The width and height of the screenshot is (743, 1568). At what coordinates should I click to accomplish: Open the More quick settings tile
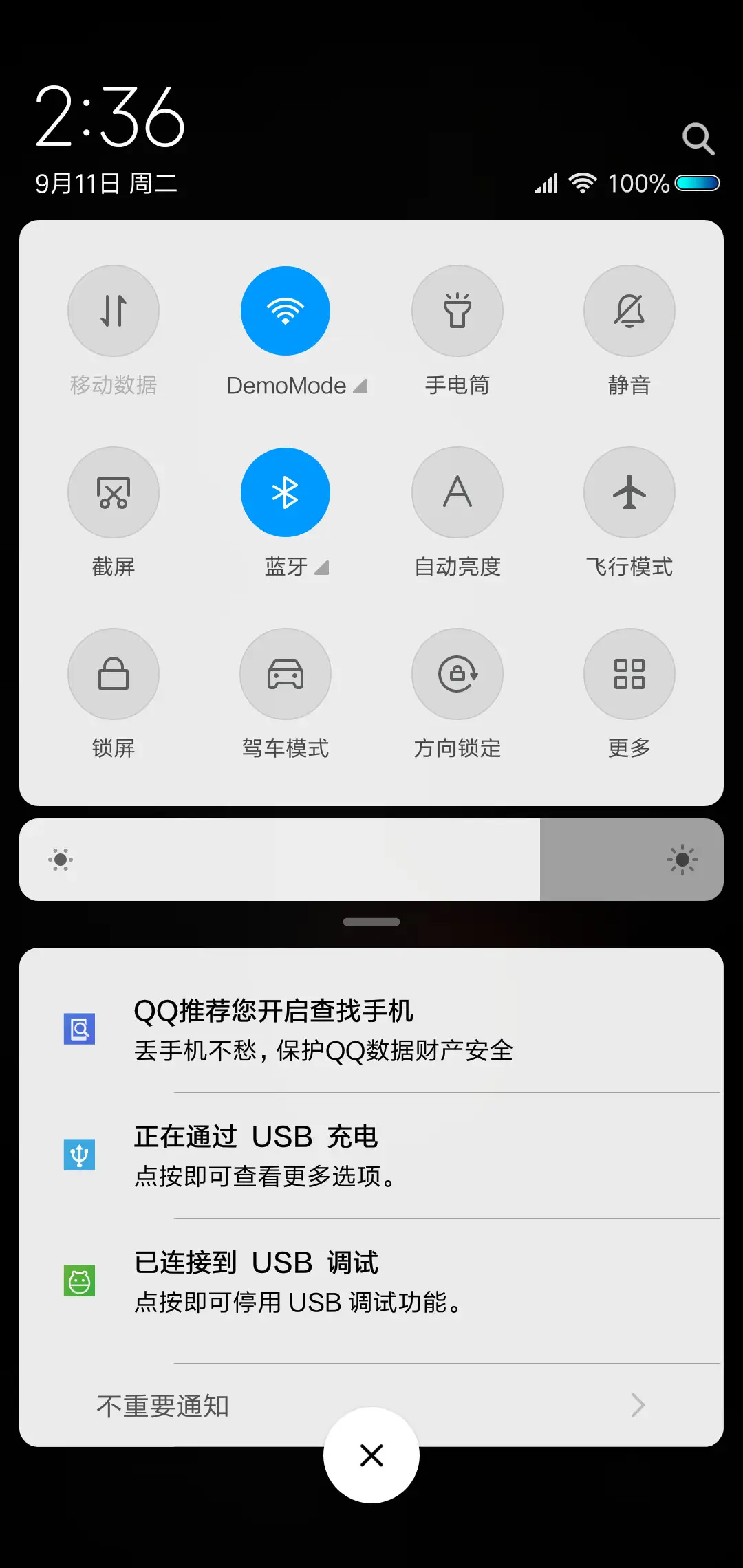point(629,674)
